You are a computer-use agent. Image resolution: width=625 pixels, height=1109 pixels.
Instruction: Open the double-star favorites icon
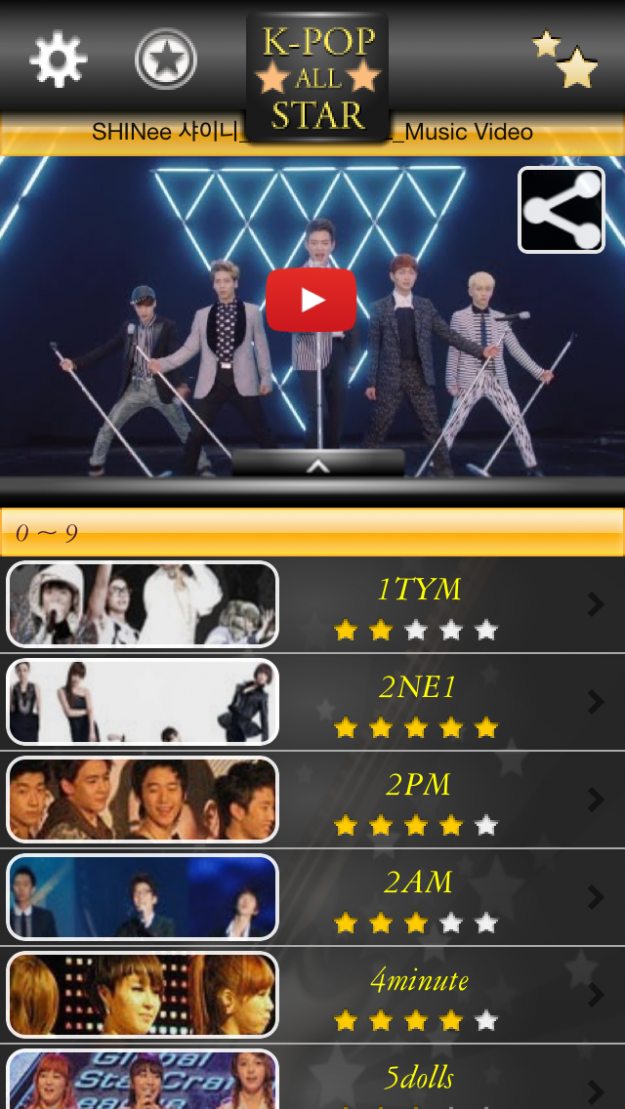(x=565, y=60)
